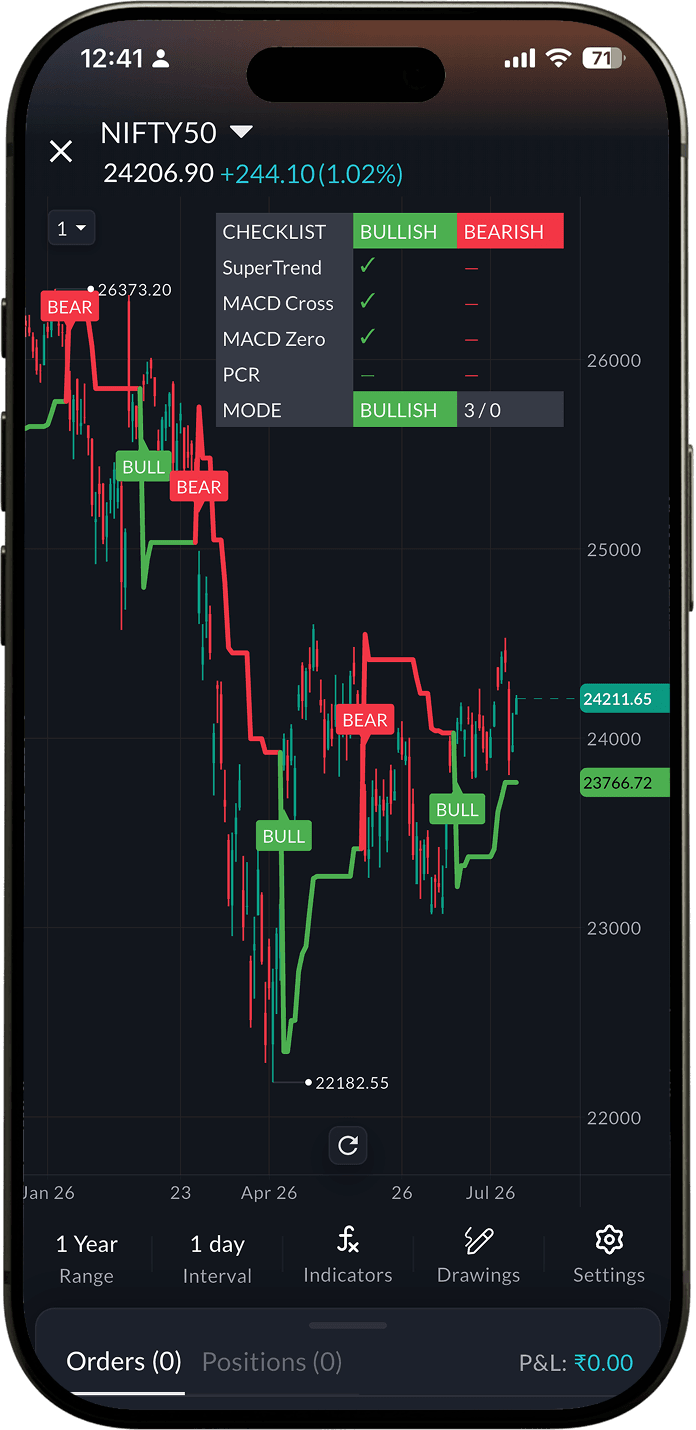The width and height of the screenshot is (696, 1430).
Task: Change the 1 day interval
Action: (217, 1259)
